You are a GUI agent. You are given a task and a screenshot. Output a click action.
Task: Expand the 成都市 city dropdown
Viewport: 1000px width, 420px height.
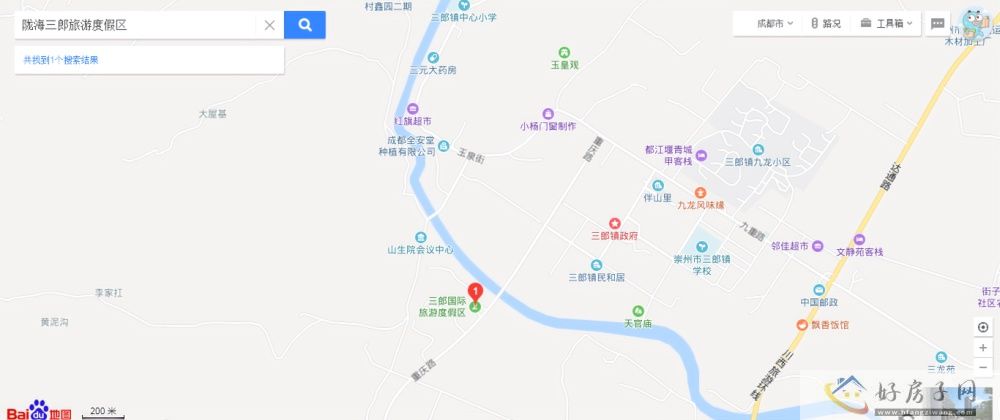[x=775, y=23]
